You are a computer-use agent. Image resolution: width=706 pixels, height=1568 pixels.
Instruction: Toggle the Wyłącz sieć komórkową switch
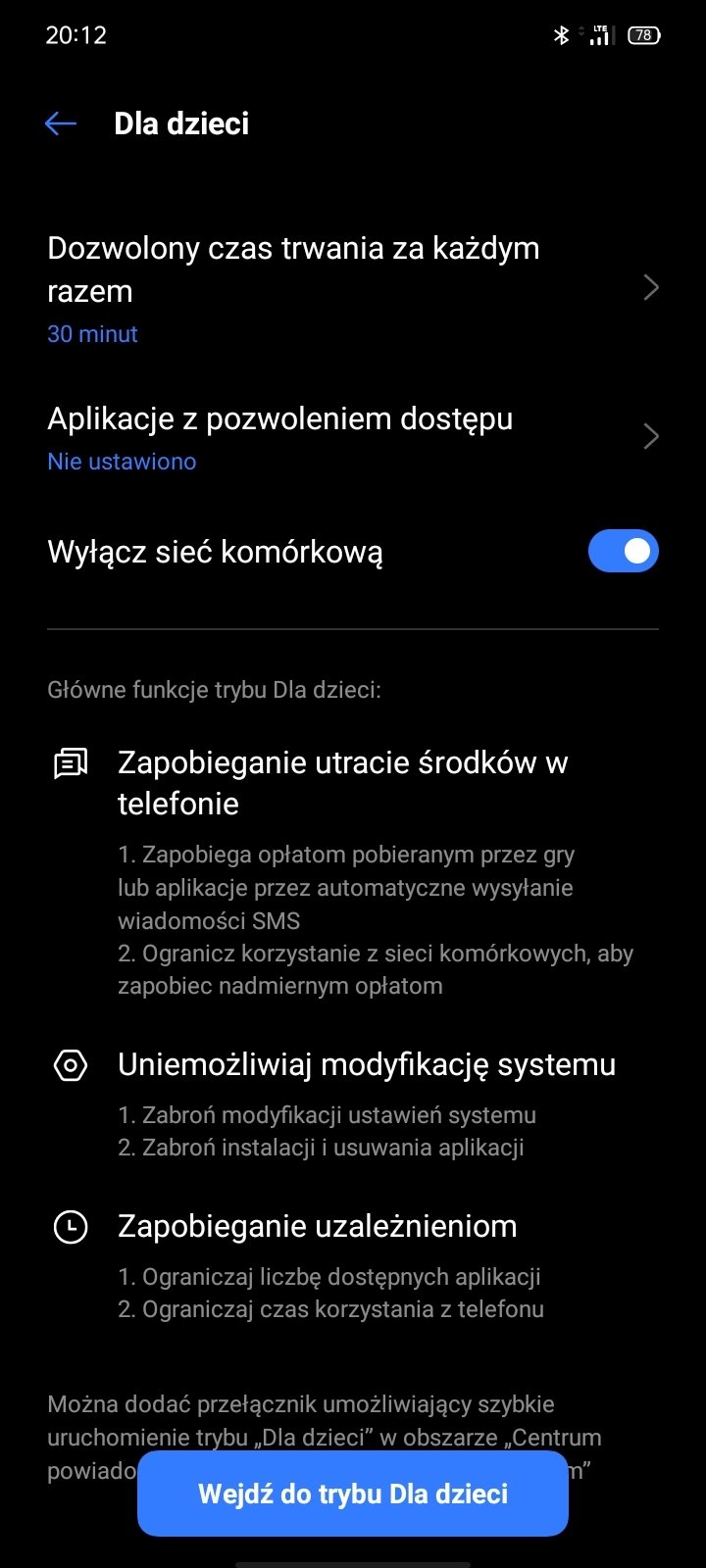tap(623, 551)
